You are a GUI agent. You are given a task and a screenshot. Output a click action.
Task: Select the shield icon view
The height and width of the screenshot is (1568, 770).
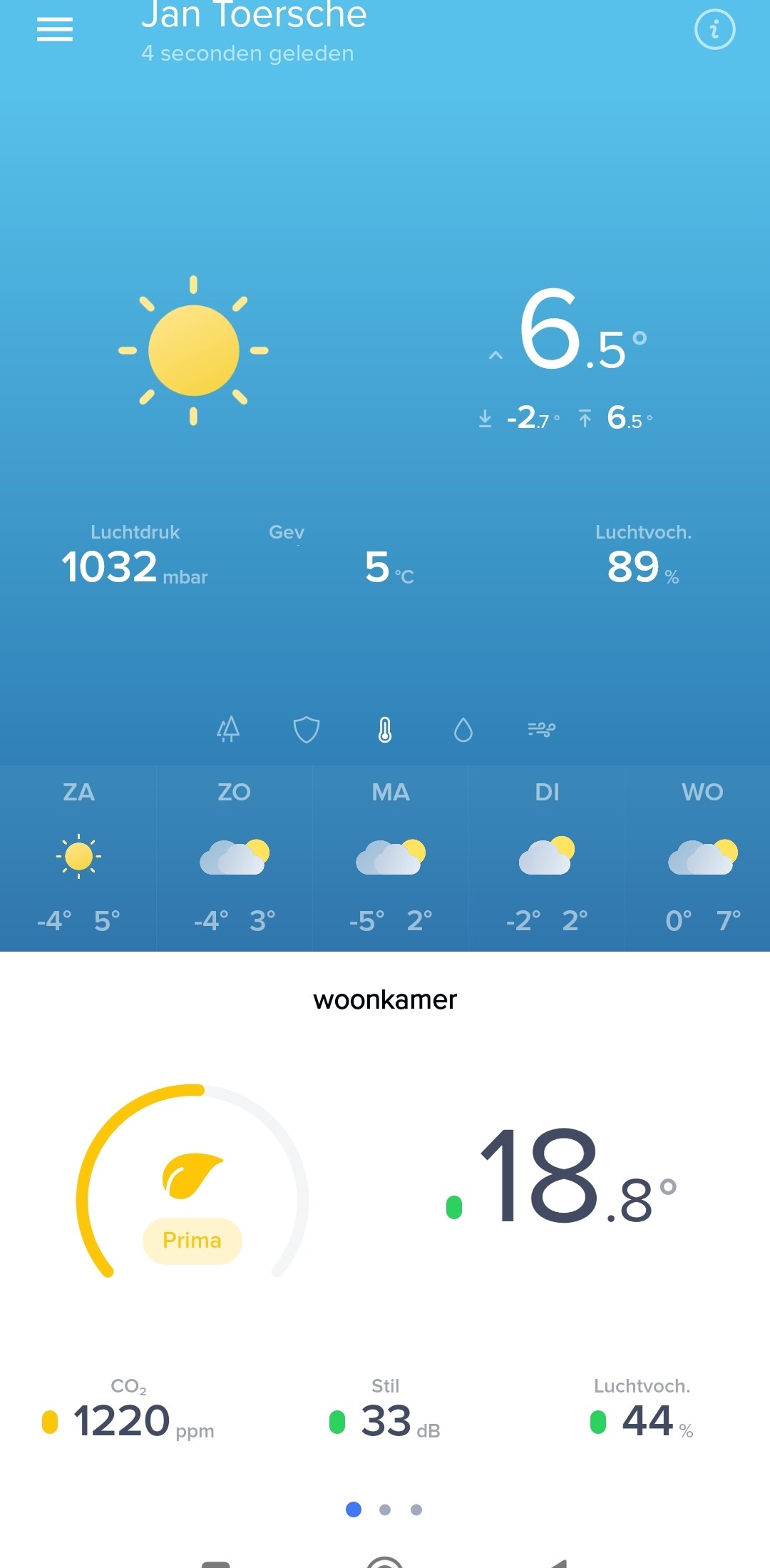(x=307, y=729)
